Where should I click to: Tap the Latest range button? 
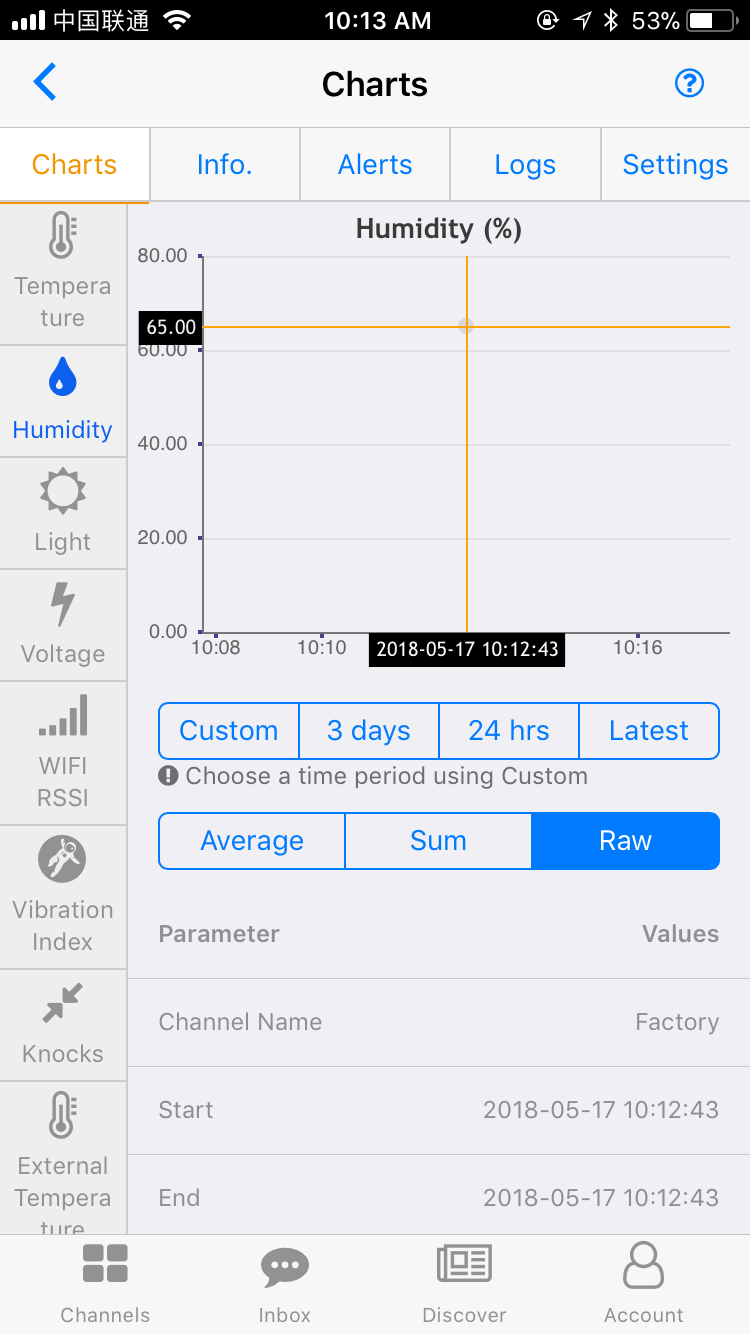[x=649, y=731]
